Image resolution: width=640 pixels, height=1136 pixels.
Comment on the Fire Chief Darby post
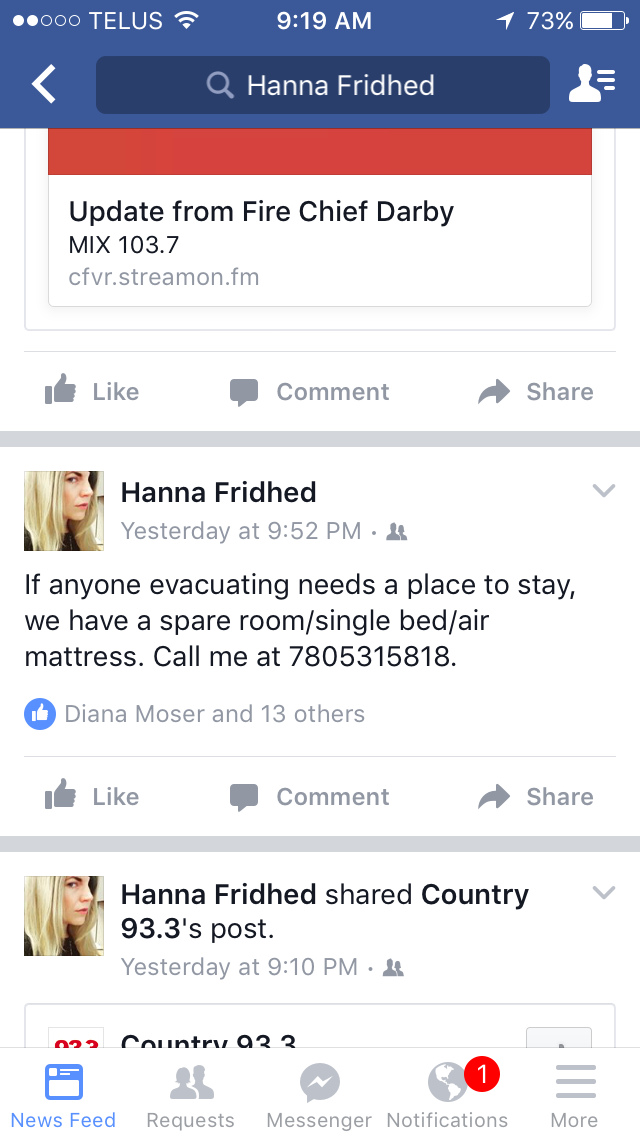pyautogui.click(x=310, y=392)
